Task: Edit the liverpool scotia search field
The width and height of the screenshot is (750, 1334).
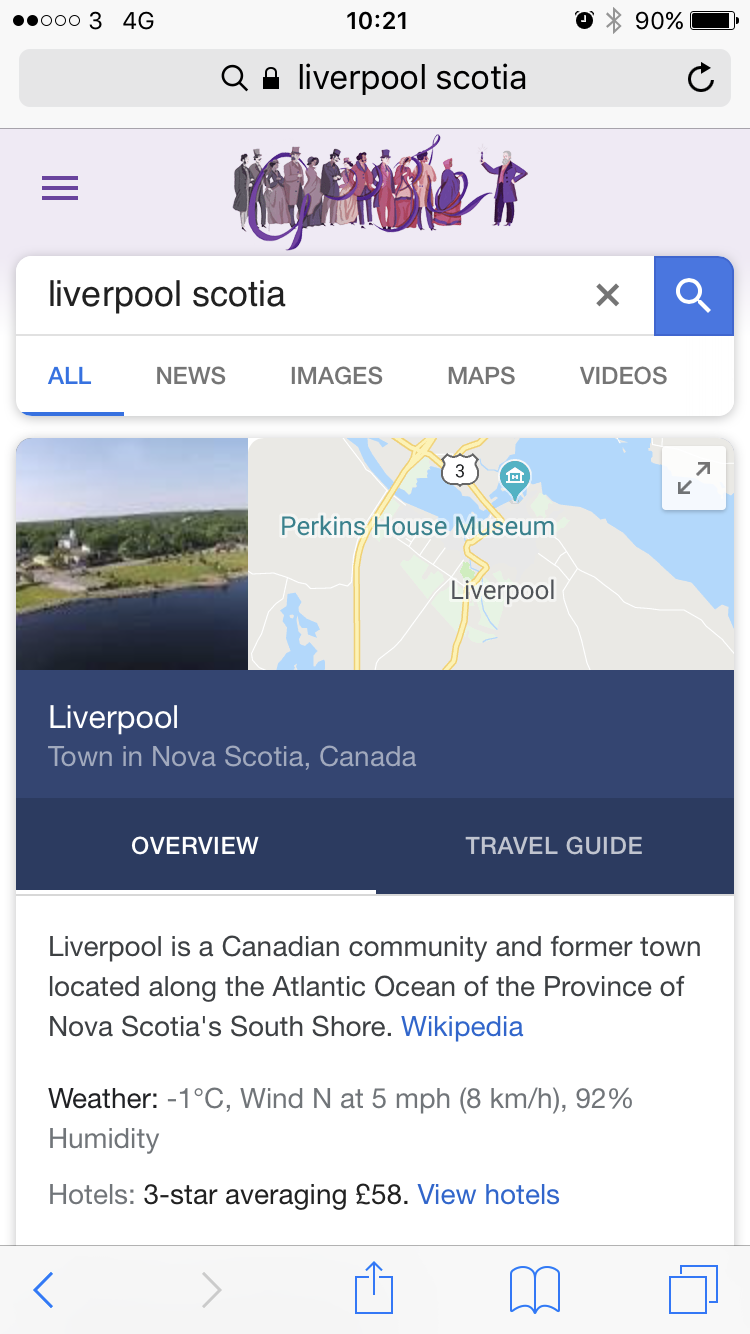Action: click(300, 295)
